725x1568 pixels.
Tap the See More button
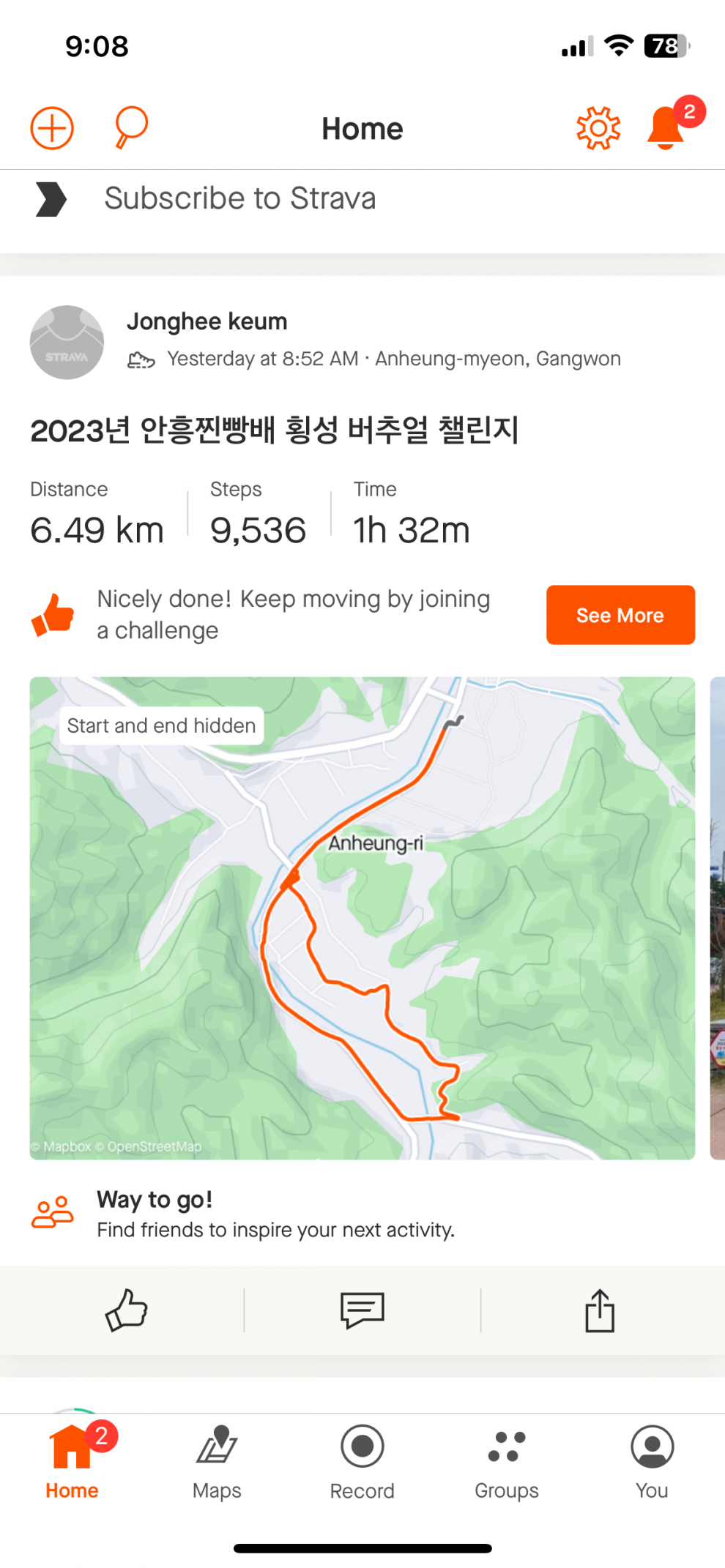point(620,615)
